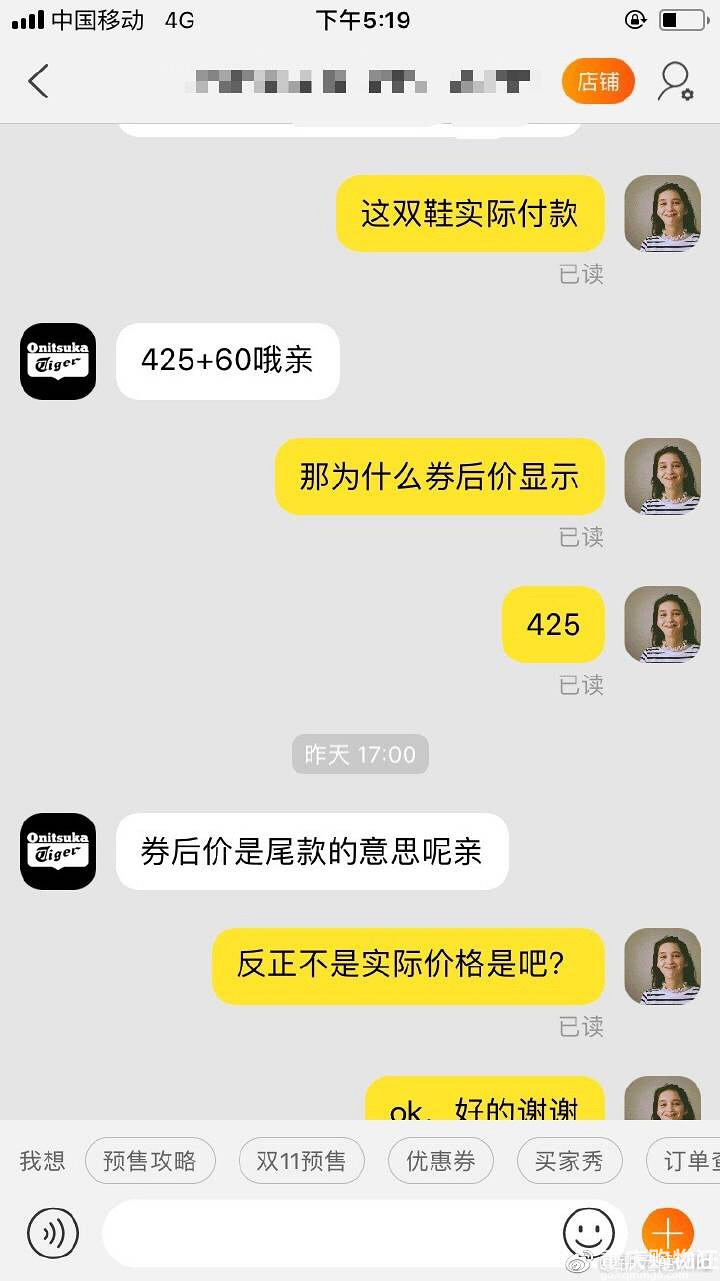Open the 优惠券 quick chip
This screenshot has width=720, height=1281.
(440, 1161)
